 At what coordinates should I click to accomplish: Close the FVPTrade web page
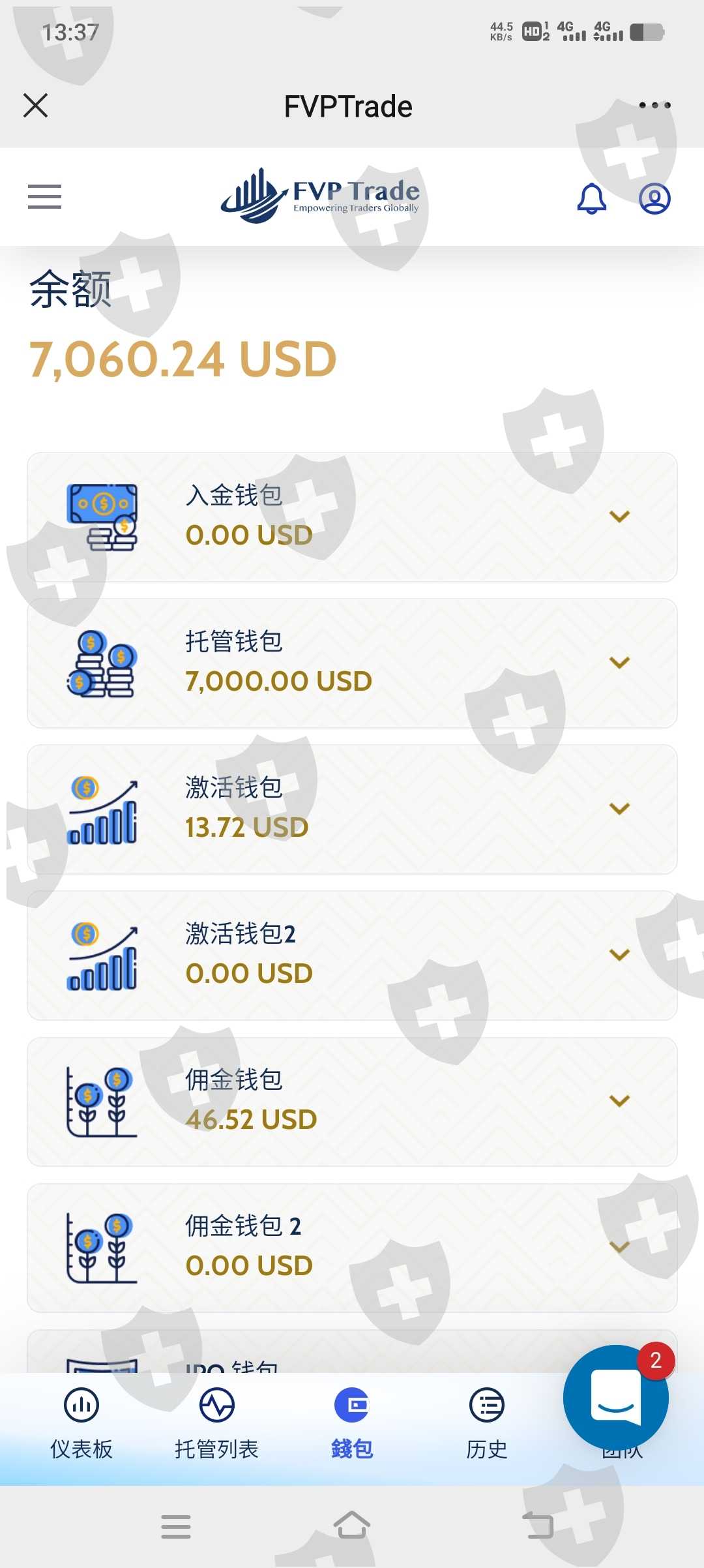(35, 105)
